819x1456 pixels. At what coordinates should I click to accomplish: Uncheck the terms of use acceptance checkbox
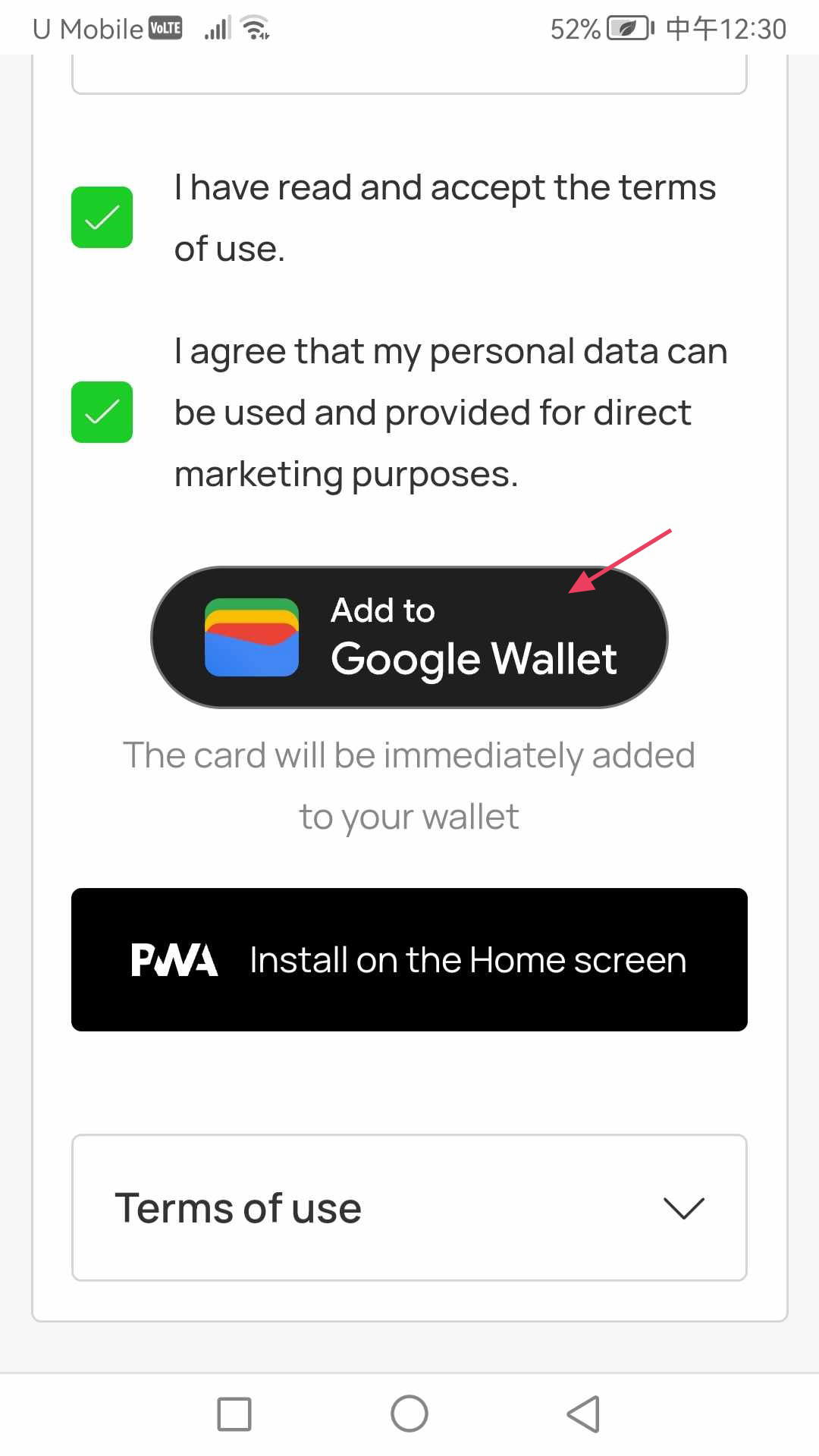coord(102,217)
